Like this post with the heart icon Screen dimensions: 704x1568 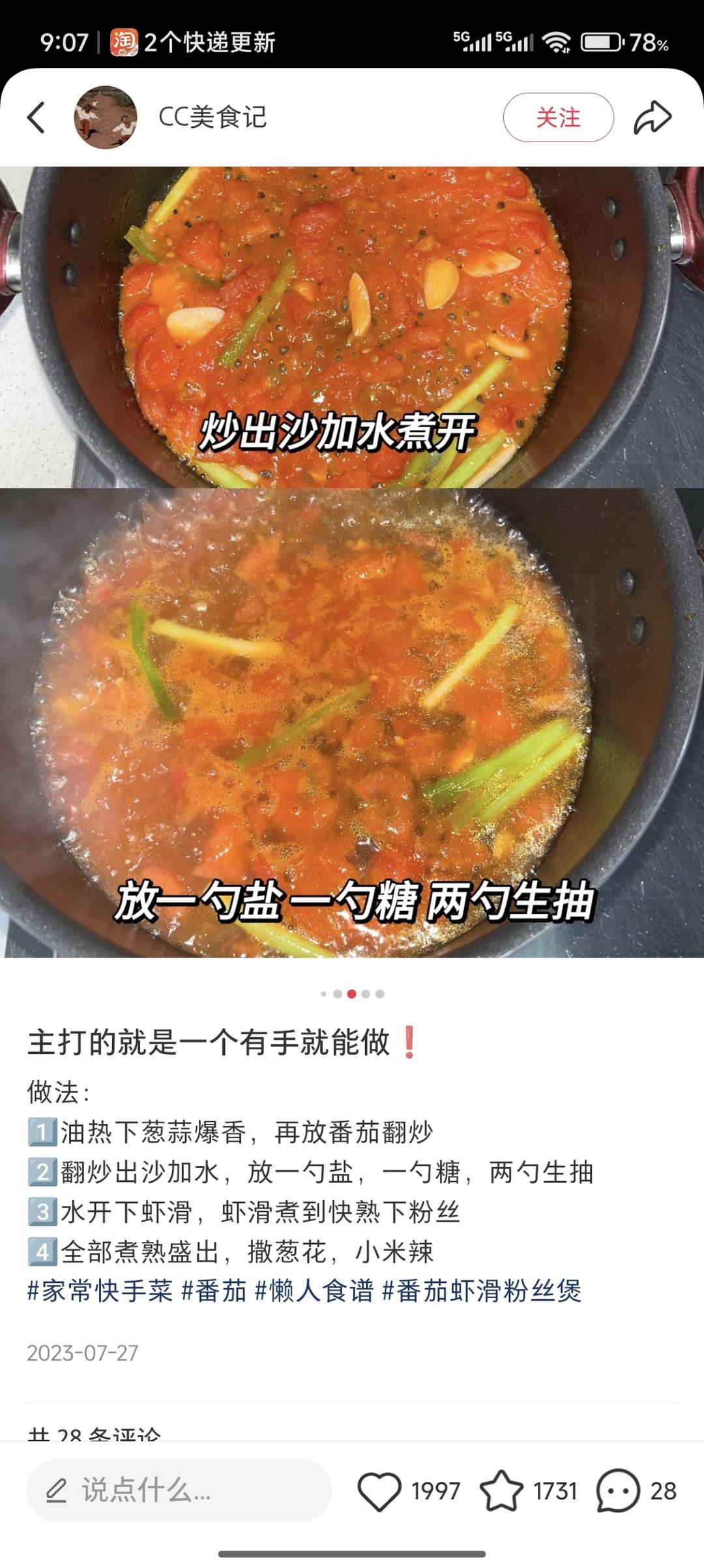[379, 1490]
